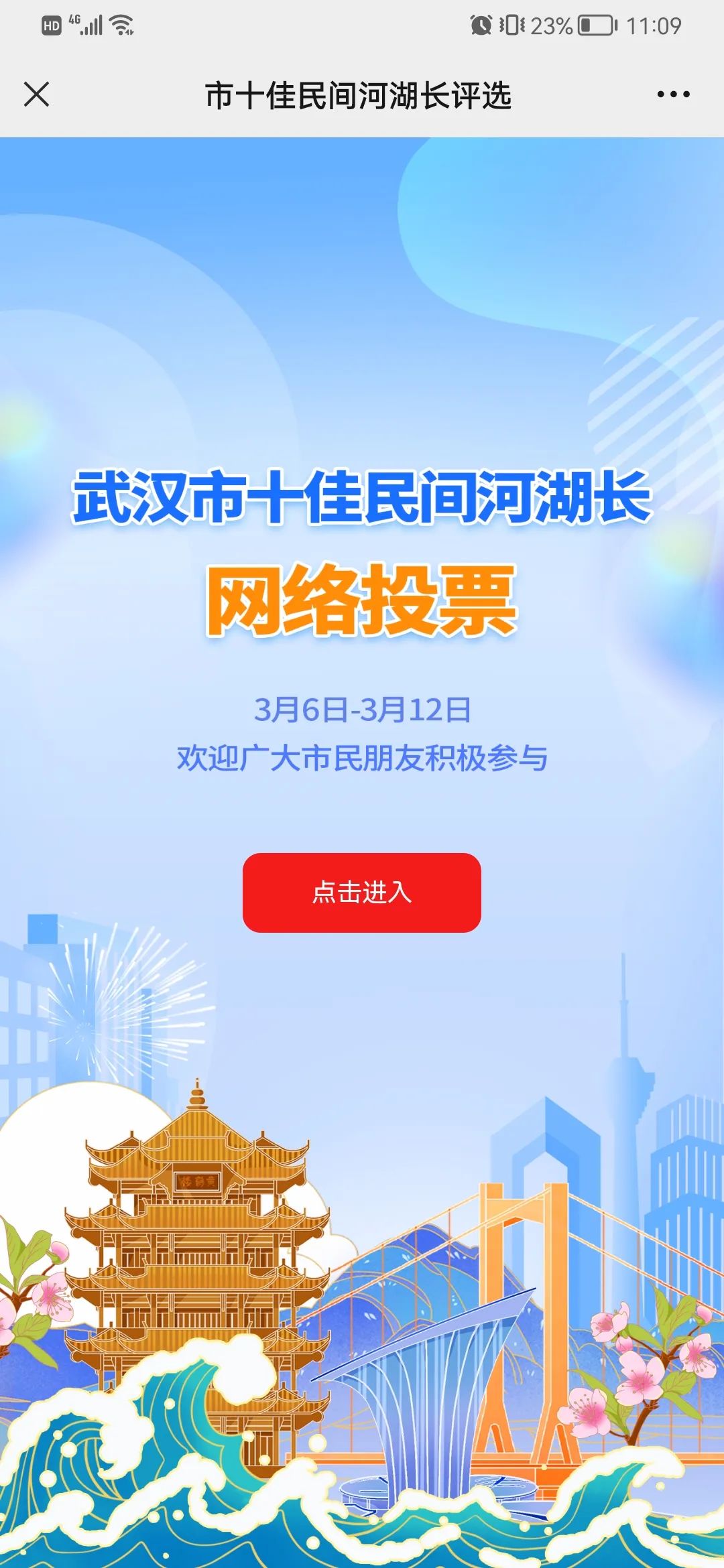The image size is (724, 1568).
Task: Close the voting web page
Action: [x=36, y=94]
